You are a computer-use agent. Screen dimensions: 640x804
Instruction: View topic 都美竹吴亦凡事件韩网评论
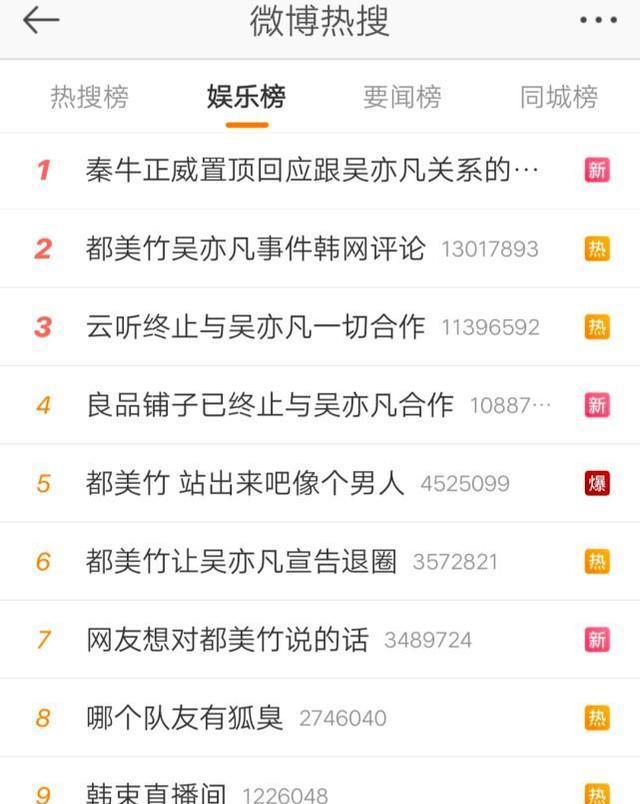[256, 249]
